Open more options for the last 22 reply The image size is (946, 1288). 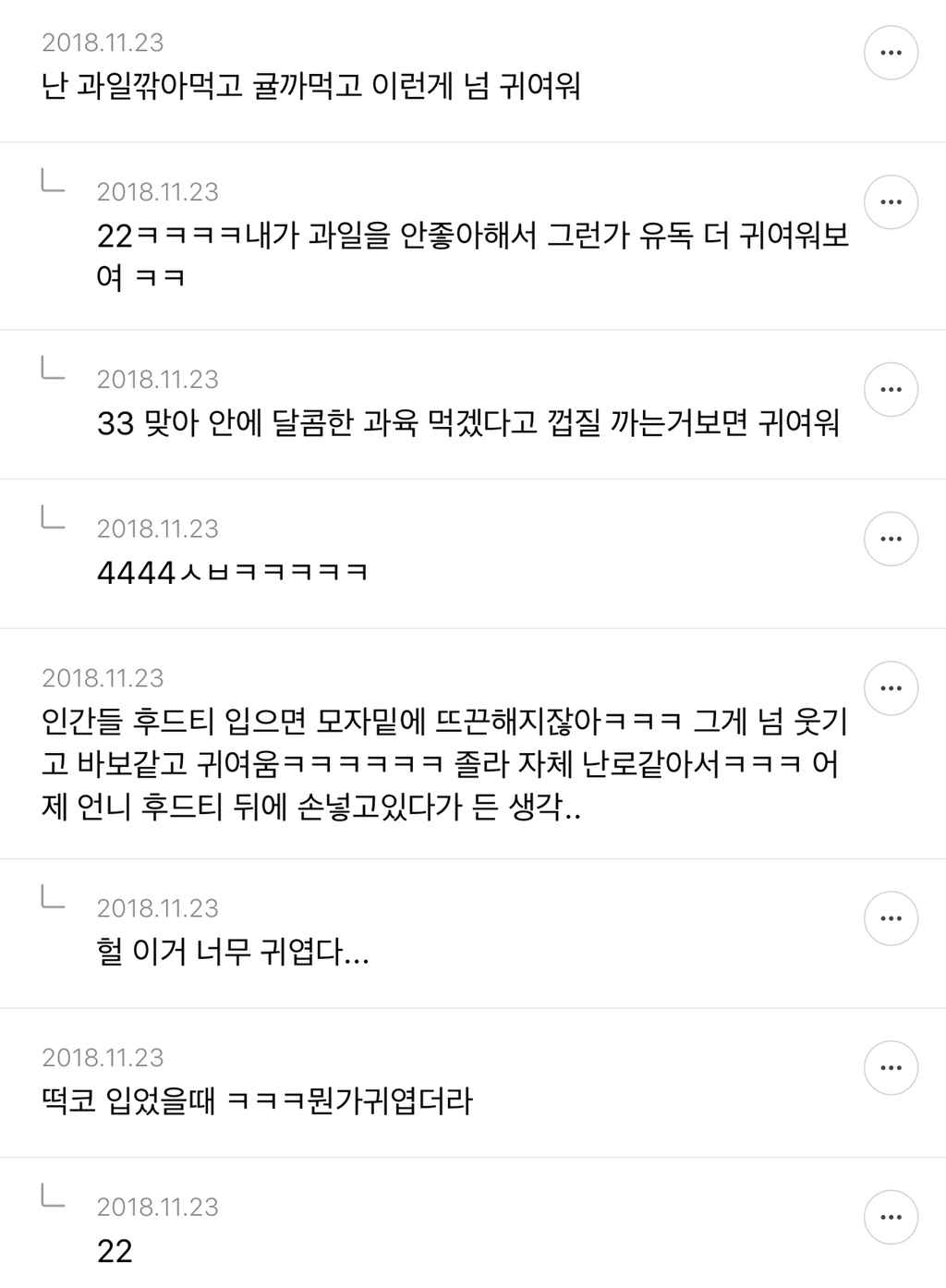(x=891, y=1217)
